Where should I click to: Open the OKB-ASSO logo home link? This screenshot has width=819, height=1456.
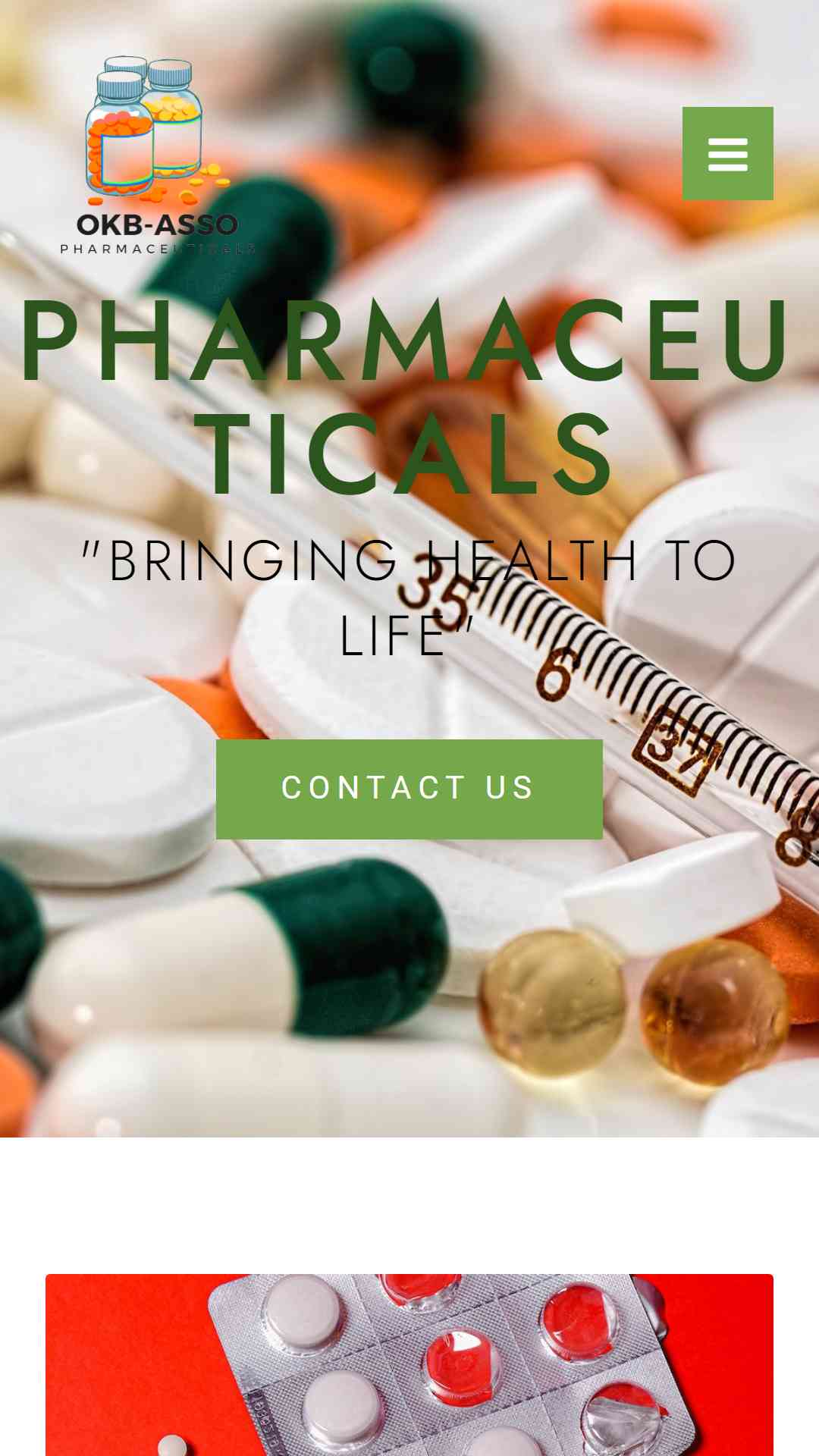157,155
